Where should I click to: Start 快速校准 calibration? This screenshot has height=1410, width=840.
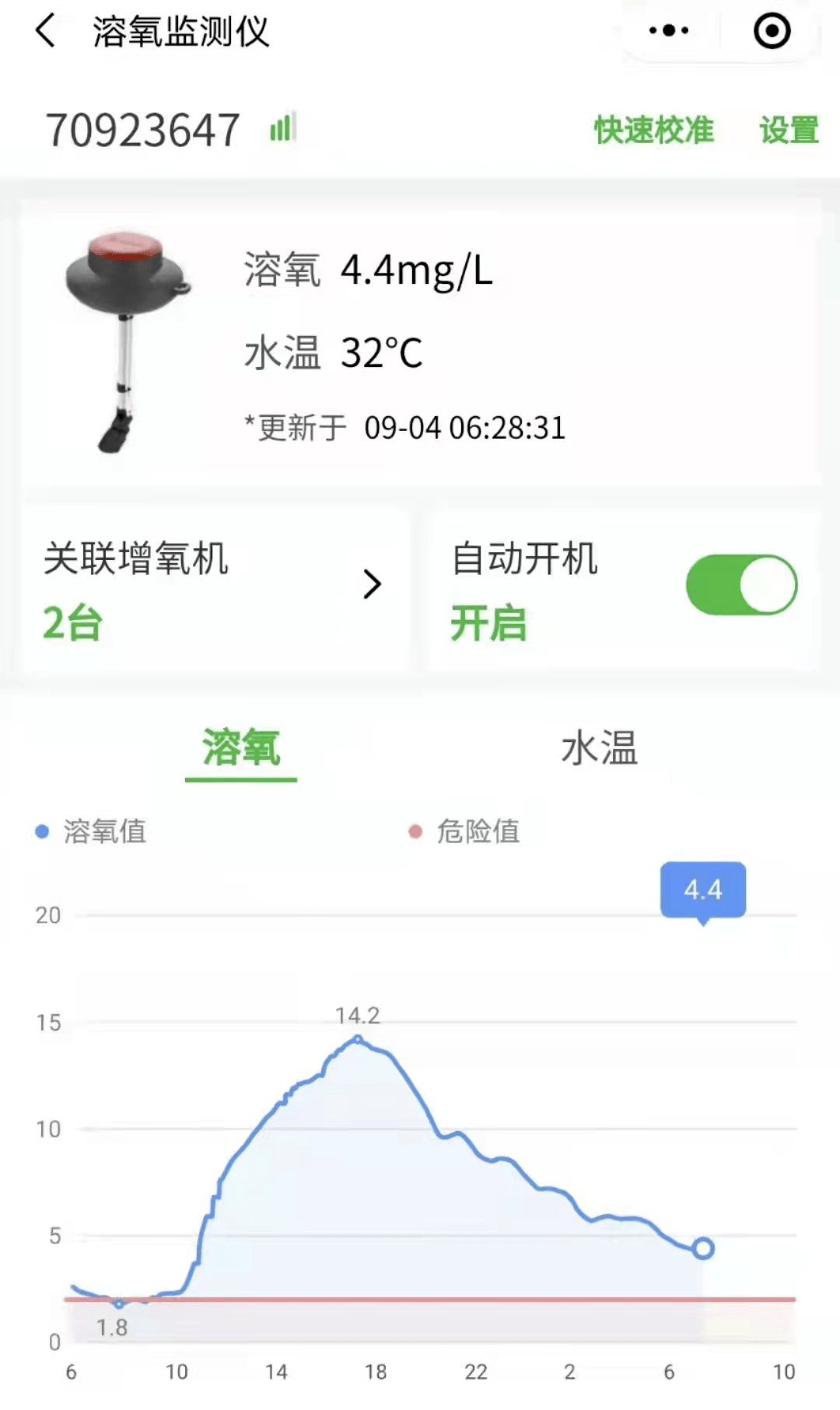pyautogui.click(x=653, y=131)
